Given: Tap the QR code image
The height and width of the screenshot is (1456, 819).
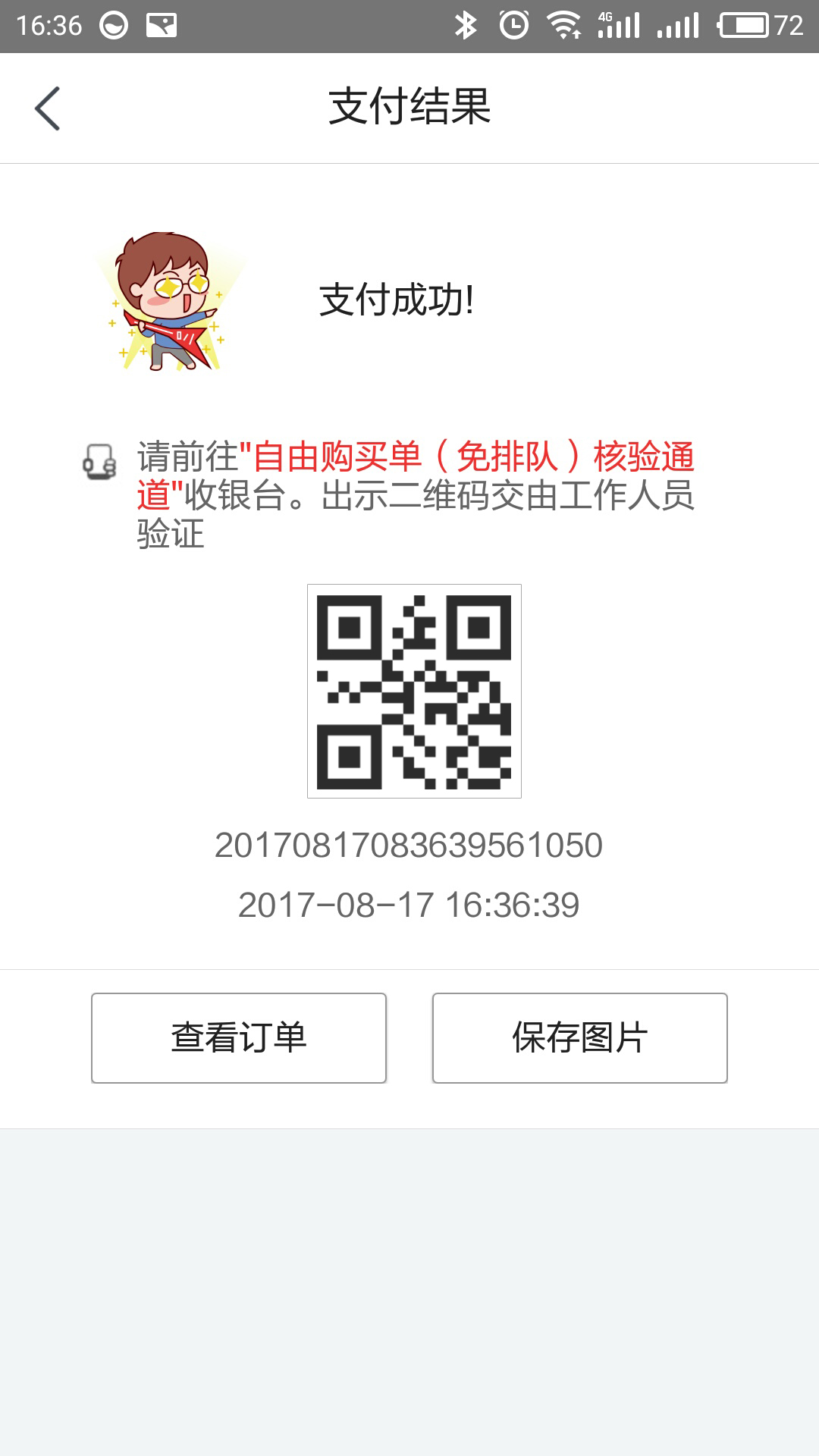Looking at the screenshot, I should 413,690.
